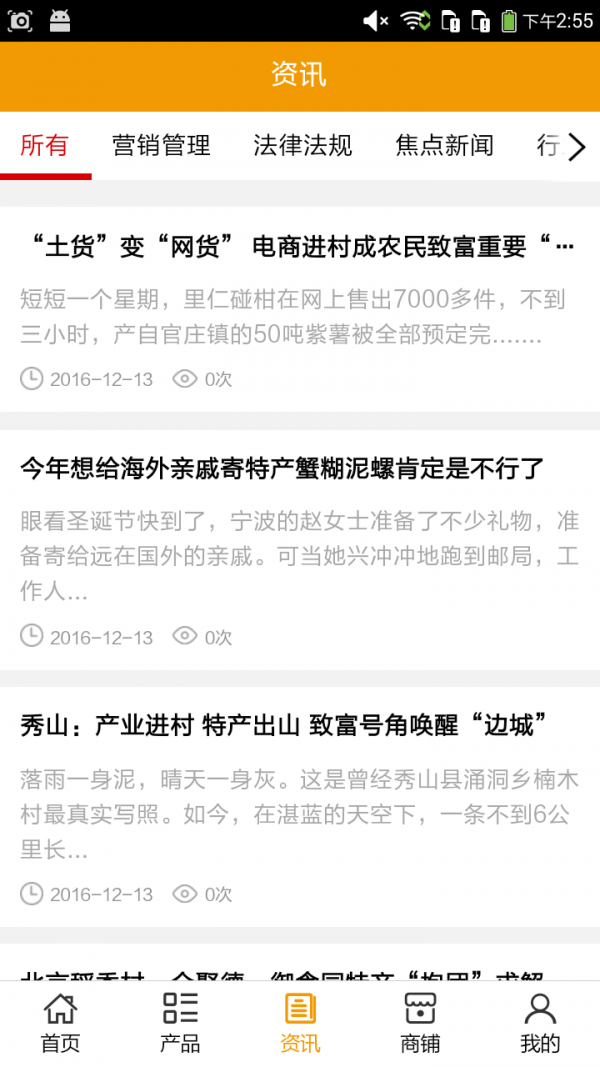Switch to the 产品 tab
The height and width of the screenshot is (1067, 600).
(180, 1023)
